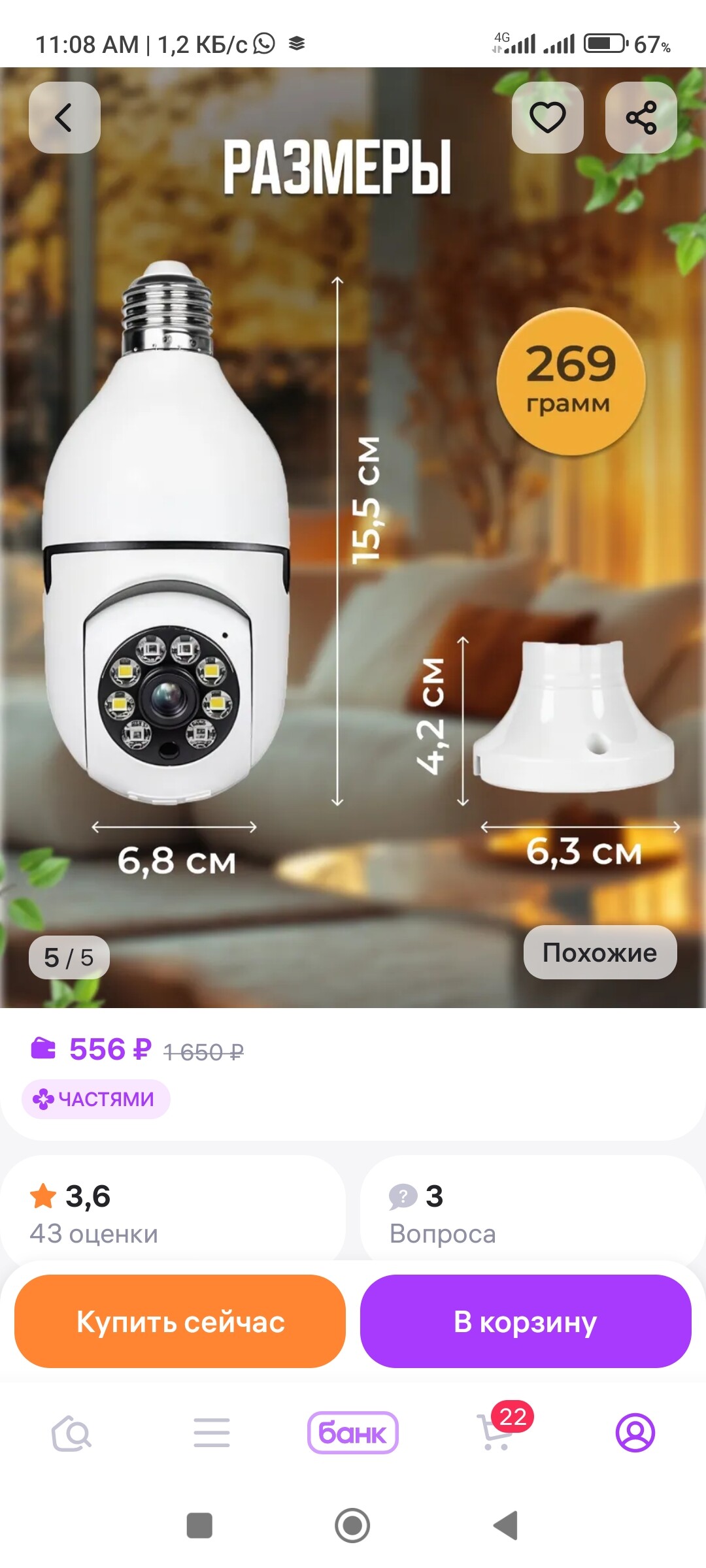706x1568 pixels.
Task: Add product to favorites with heart
Action: [x=547, y=118]
